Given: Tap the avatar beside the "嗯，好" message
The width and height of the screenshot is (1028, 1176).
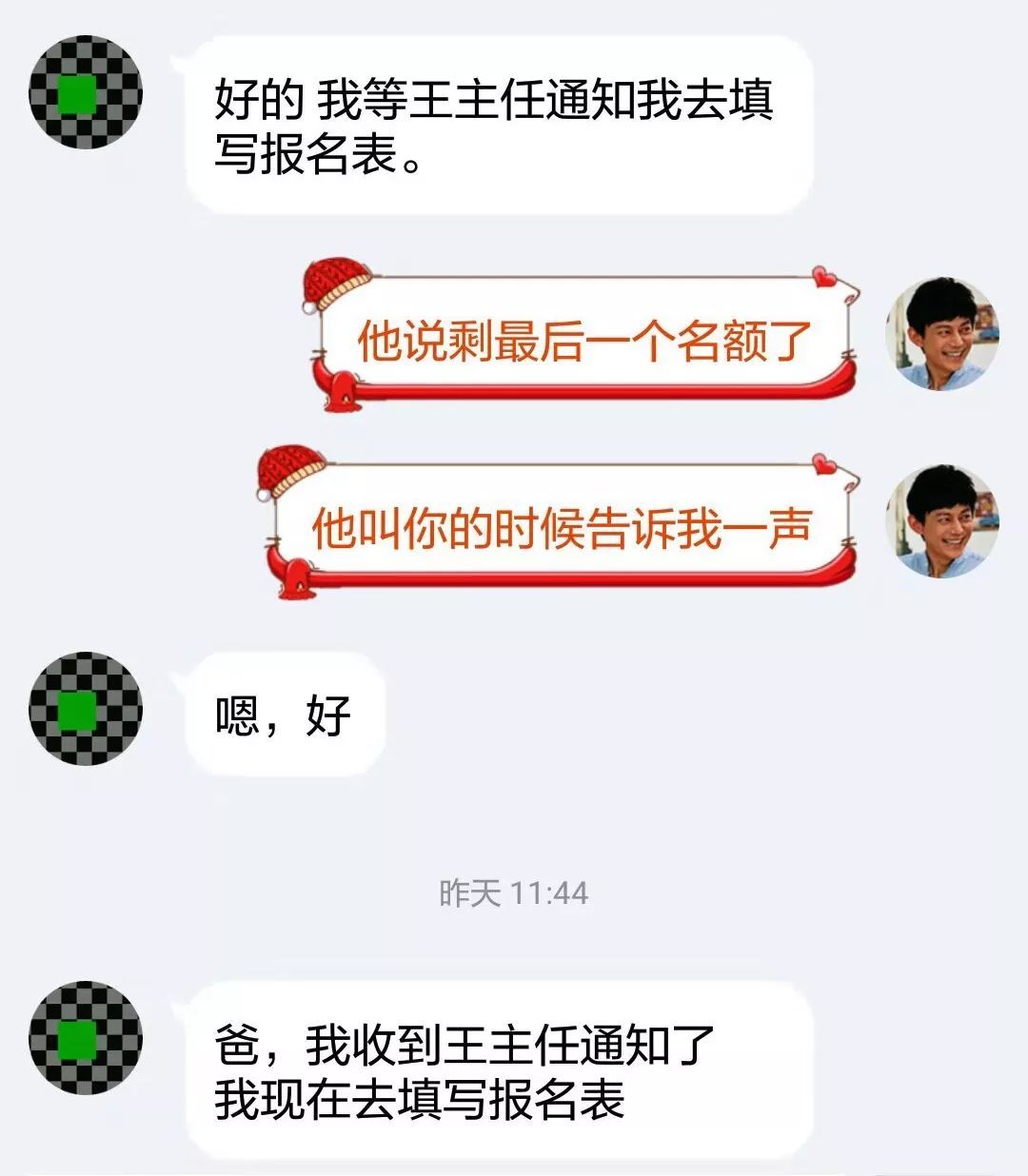Looking at the screenshot, I should pyautogui.click(x=86, y=709).
